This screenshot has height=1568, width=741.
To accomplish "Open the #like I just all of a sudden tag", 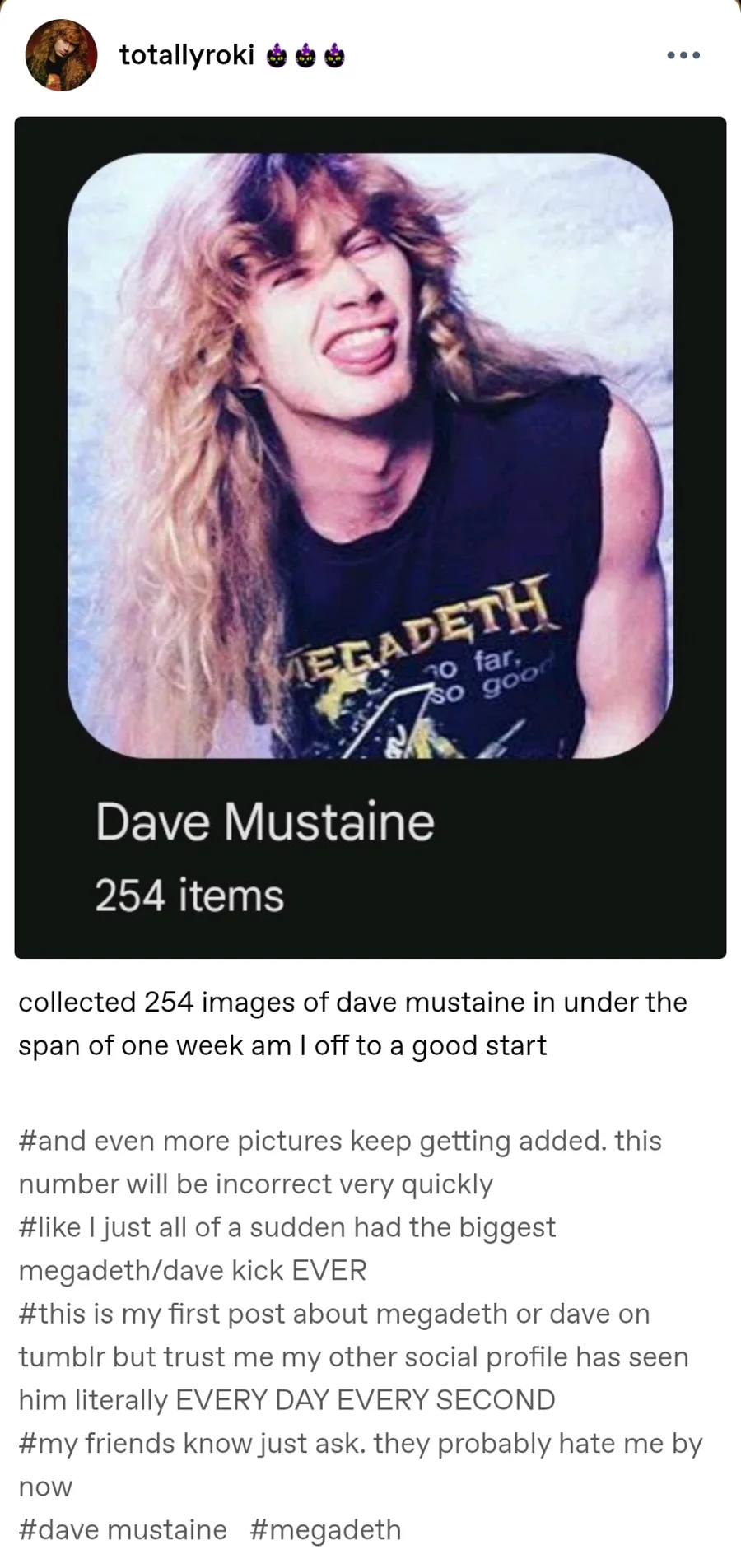I will [x=287, y=1249].
